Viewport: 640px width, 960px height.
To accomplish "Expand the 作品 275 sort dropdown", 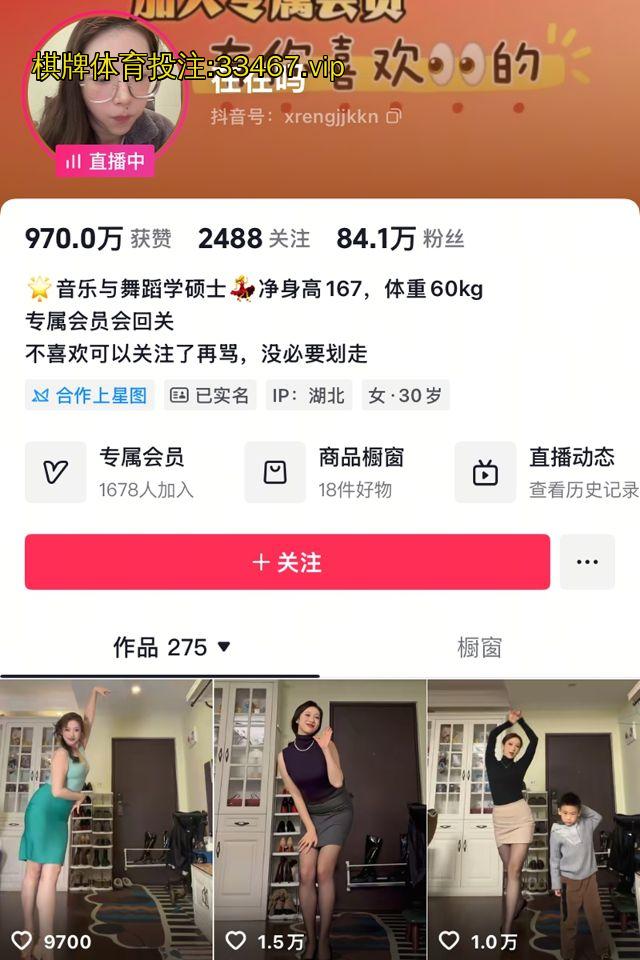I will click(224, 647).
